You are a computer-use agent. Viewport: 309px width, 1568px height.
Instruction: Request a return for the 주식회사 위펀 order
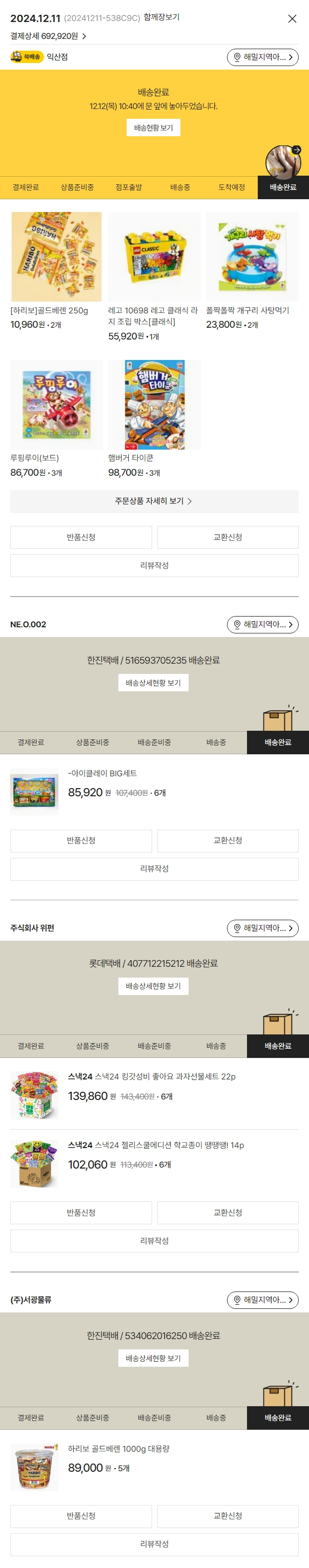(81, 1213)
